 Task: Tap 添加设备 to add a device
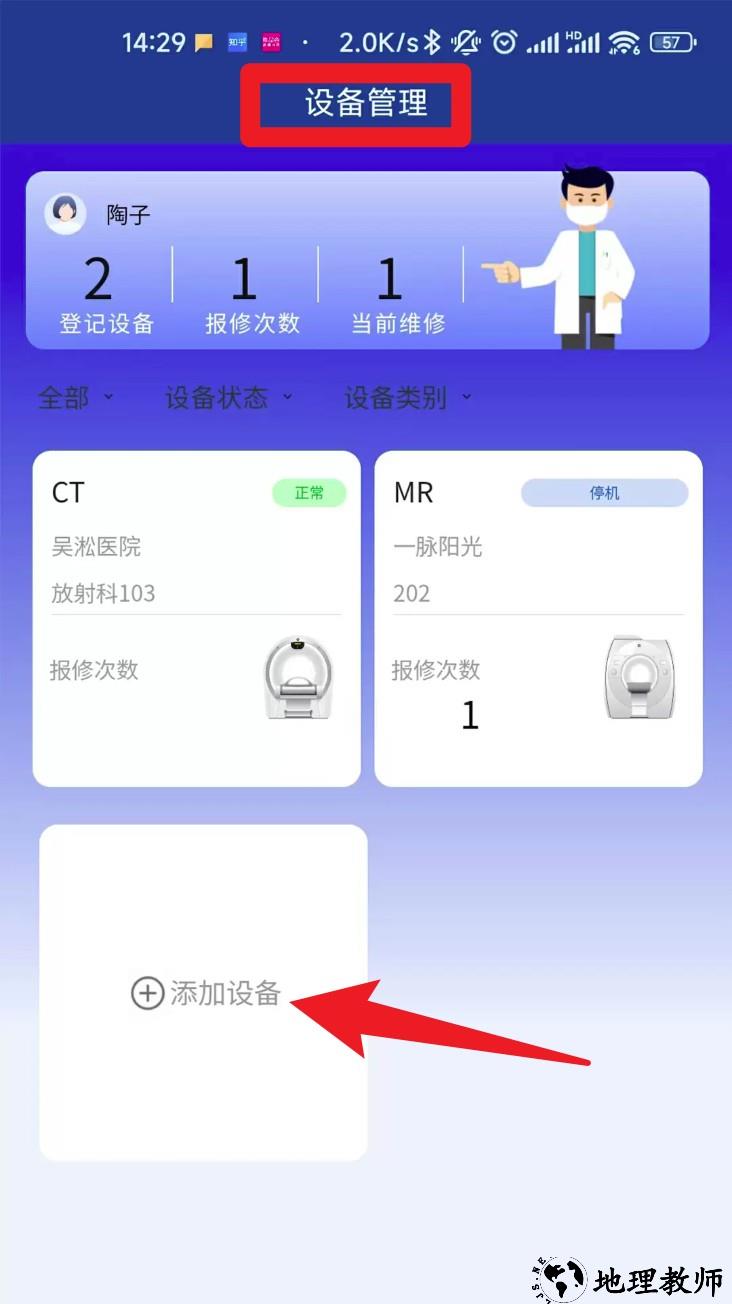coord(206,993)
